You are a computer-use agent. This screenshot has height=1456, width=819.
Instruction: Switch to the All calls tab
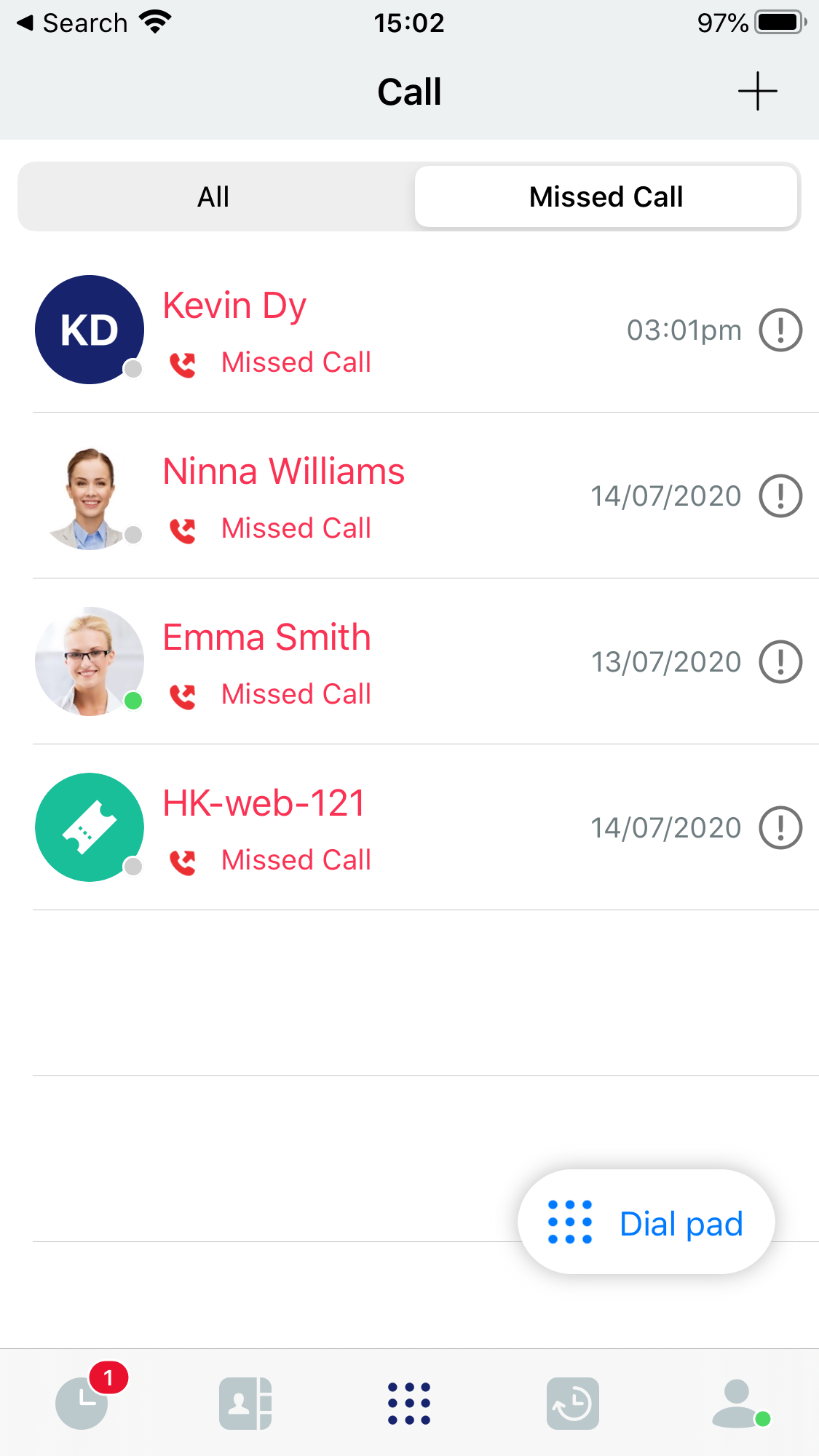tap(214, 196)
